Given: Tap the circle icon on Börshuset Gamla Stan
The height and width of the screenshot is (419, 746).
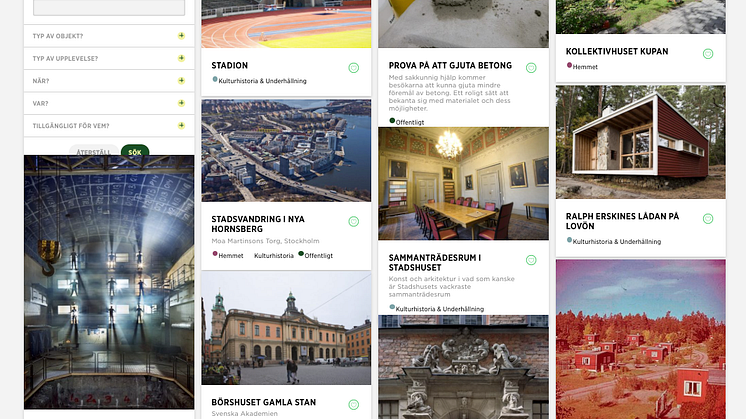Looking at the screenshot, I should (353, 403).
